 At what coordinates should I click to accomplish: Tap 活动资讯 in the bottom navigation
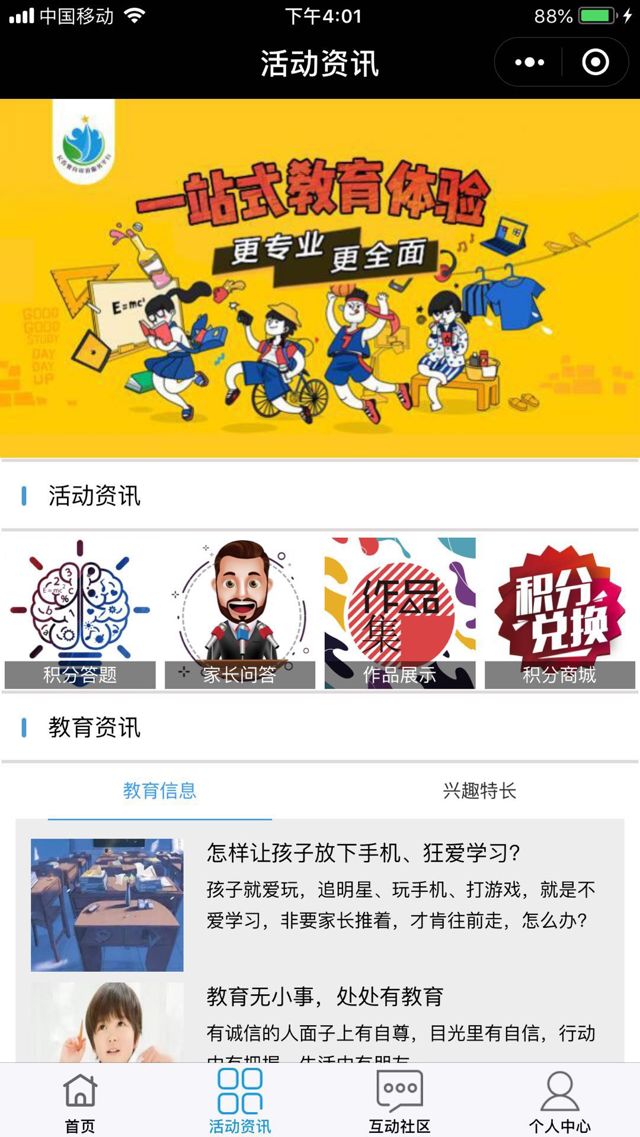[x=240, y=1100]
